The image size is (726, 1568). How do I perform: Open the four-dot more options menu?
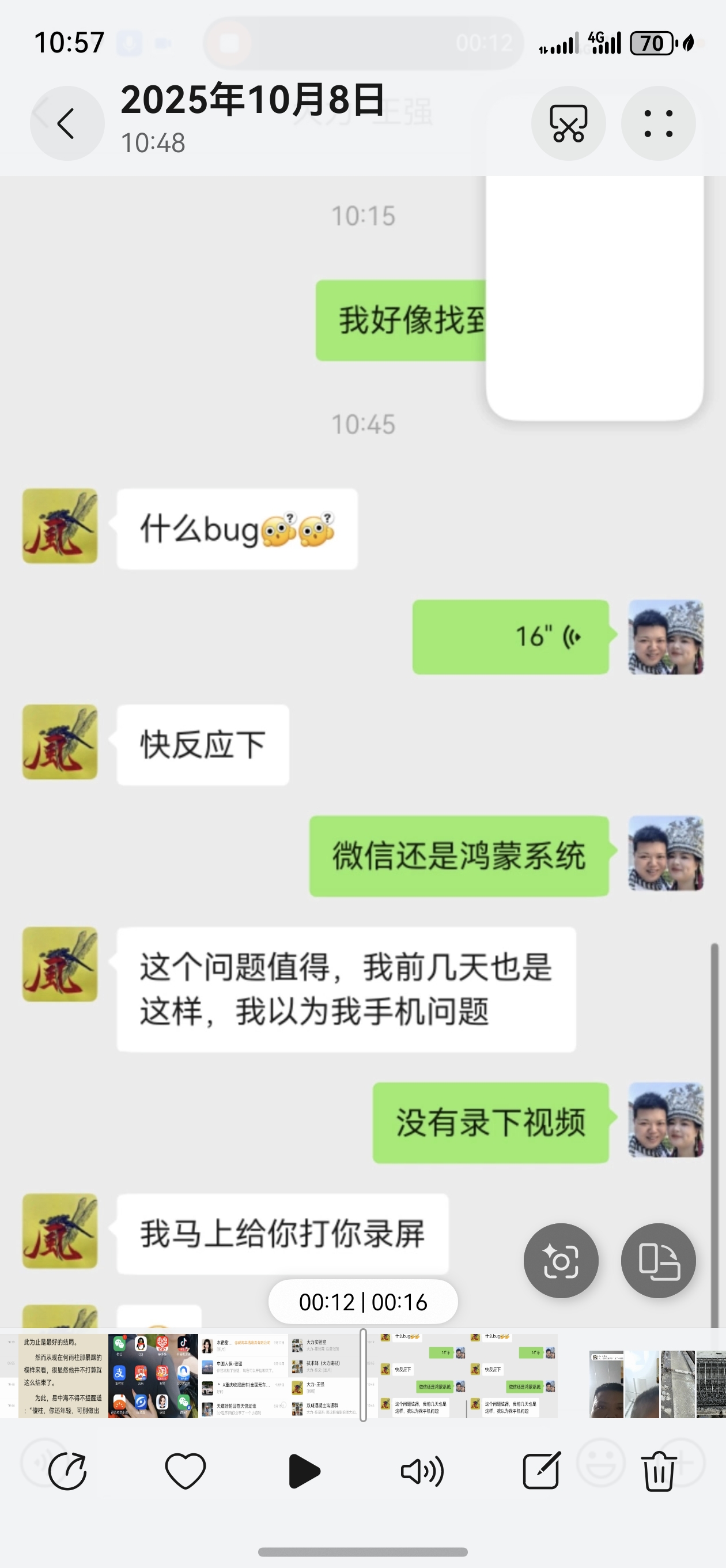[x=658, y=123]
